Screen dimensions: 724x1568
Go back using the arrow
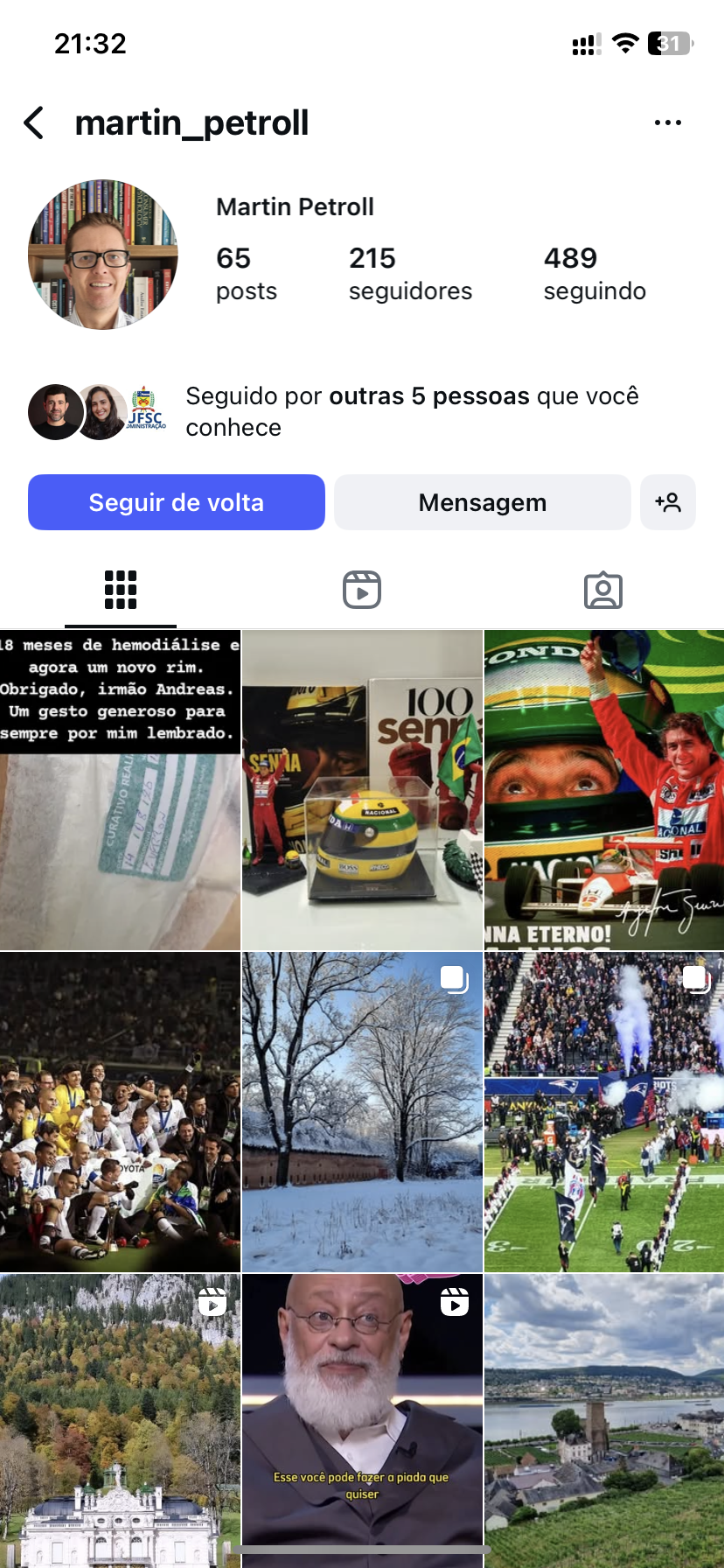pyautogui.click(x=34, y=123)
